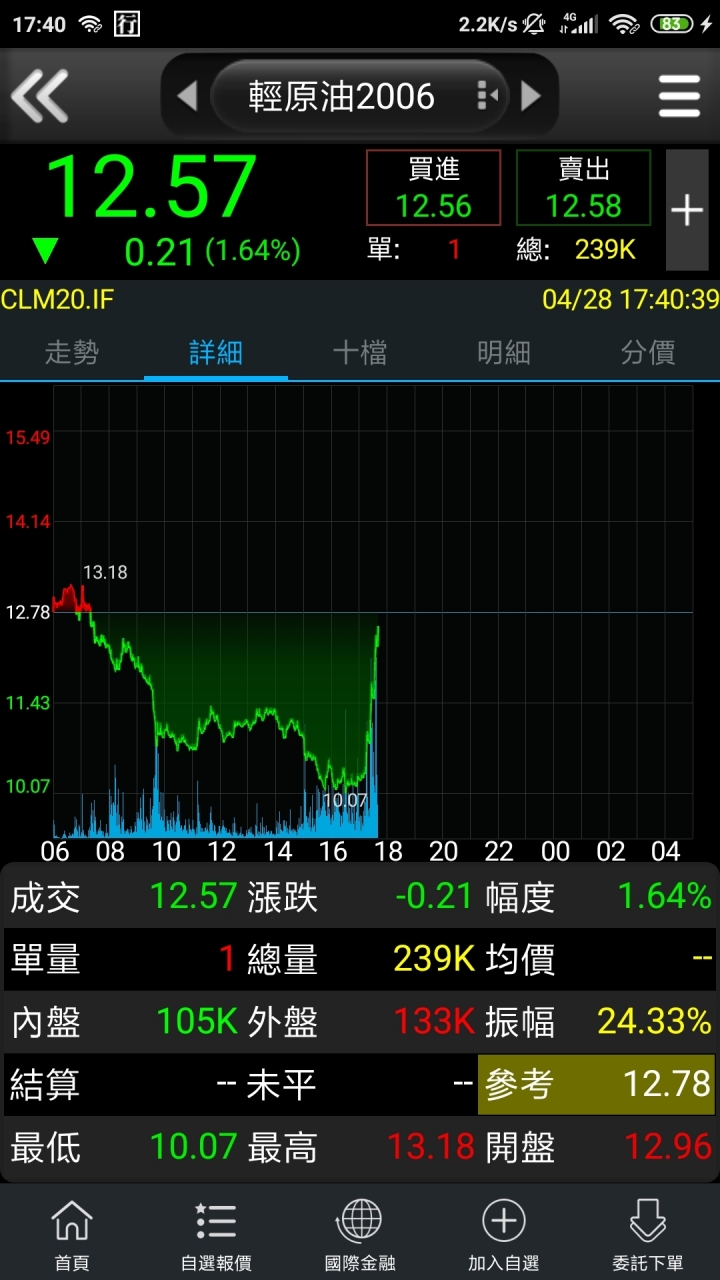Select the 詳細 tab
Viewport: 720px width, 1280px height.
pyautogui.click(x=216, y=352)
